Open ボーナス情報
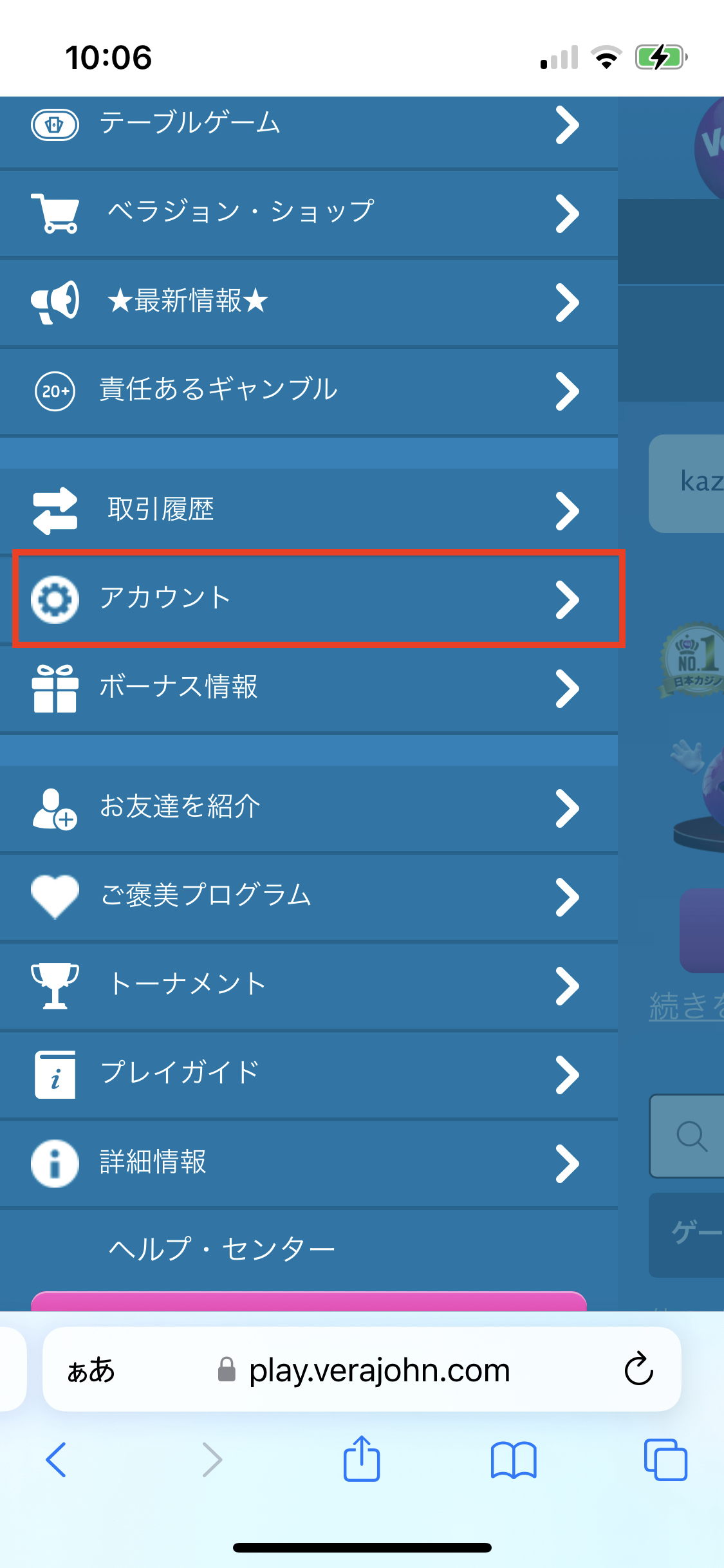The width and height of the screenshot is (724, 1568). coord(309,687)
